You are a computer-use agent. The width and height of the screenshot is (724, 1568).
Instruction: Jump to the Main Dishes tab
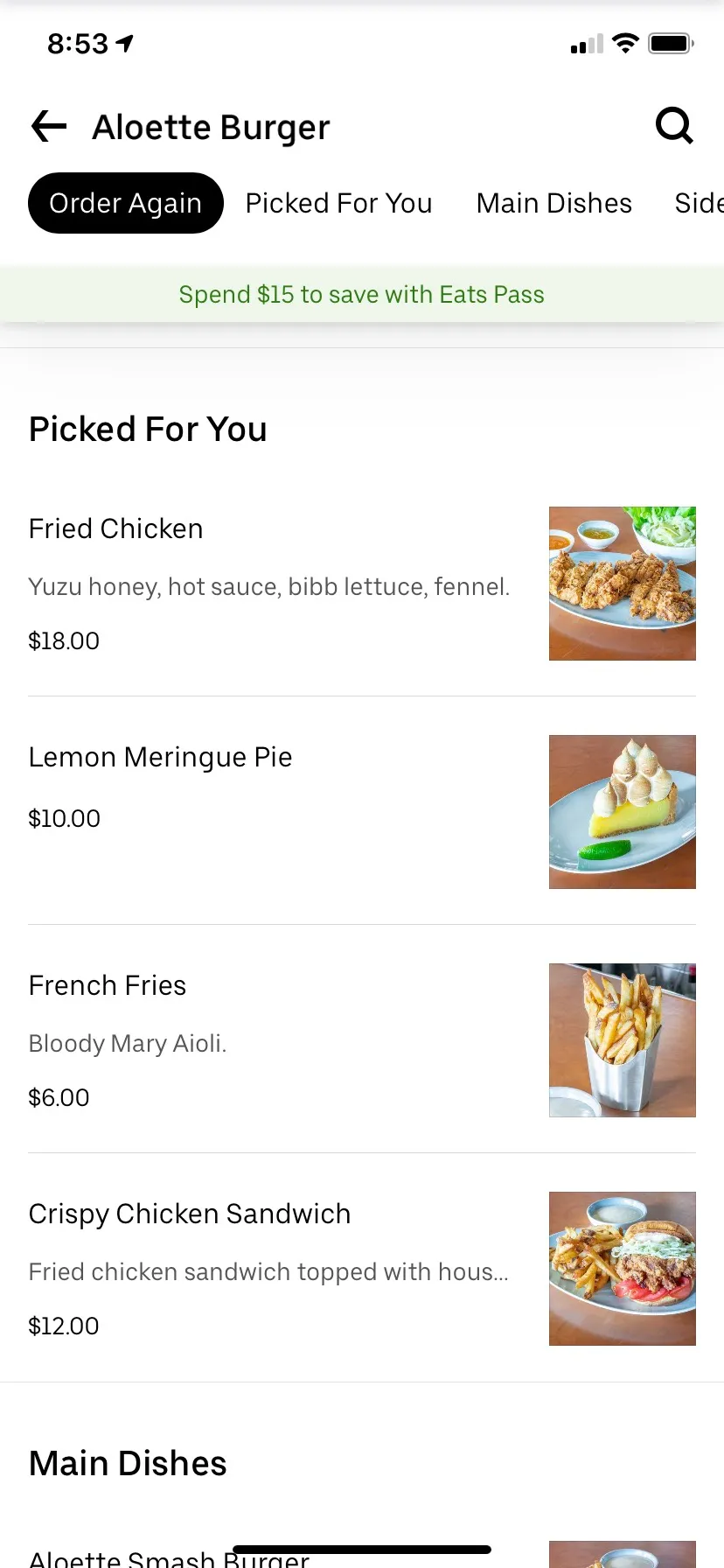pyautogui.click(x=553, y=203)
